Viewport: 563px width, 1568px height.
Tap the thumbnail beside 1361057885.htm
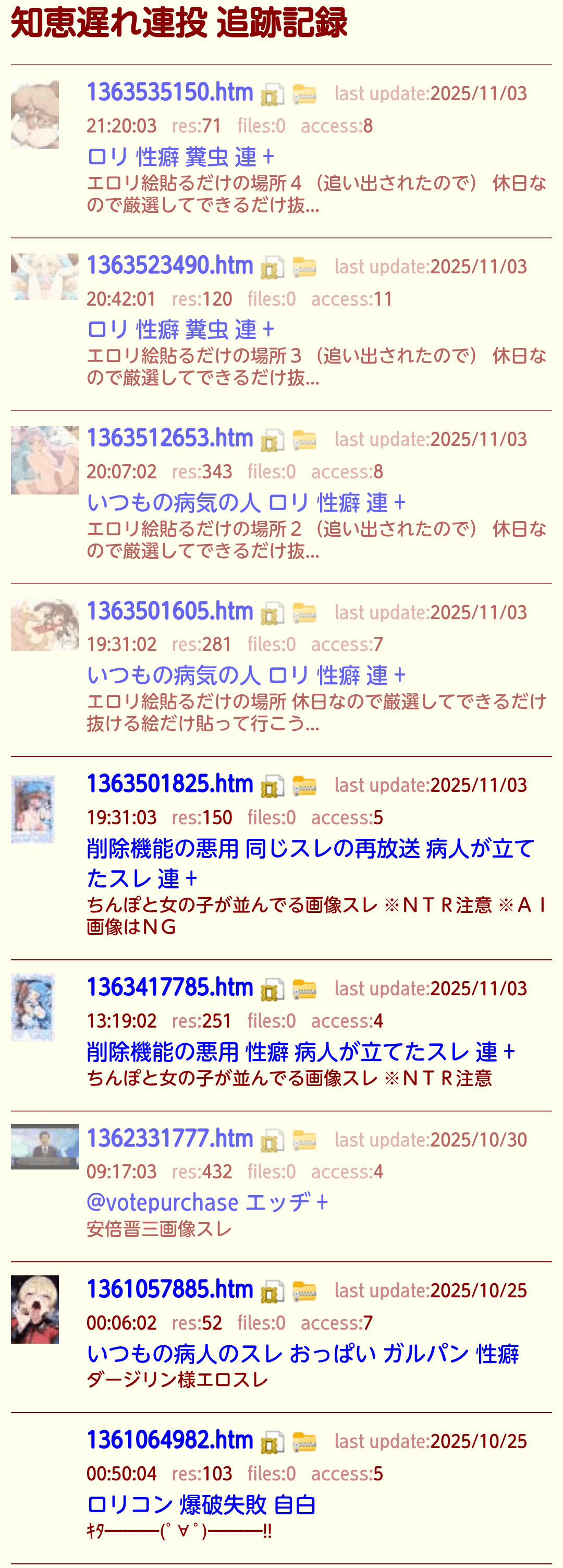34,1309
